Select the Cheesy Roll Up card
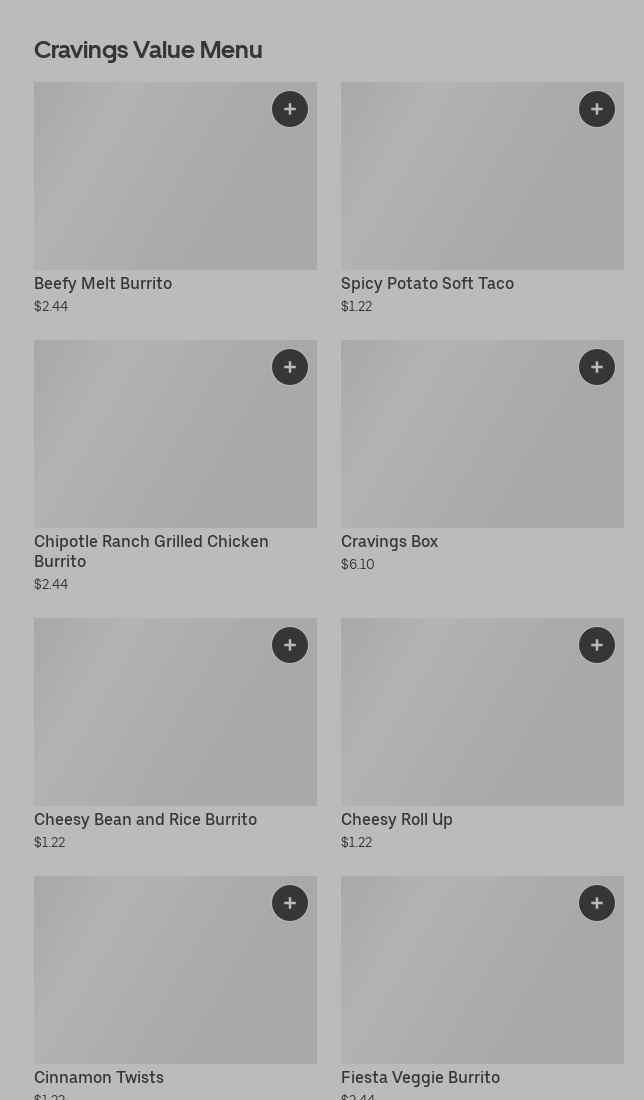Screen dimensions: 644x1100 pyautogui.click(x=483, y=735)
